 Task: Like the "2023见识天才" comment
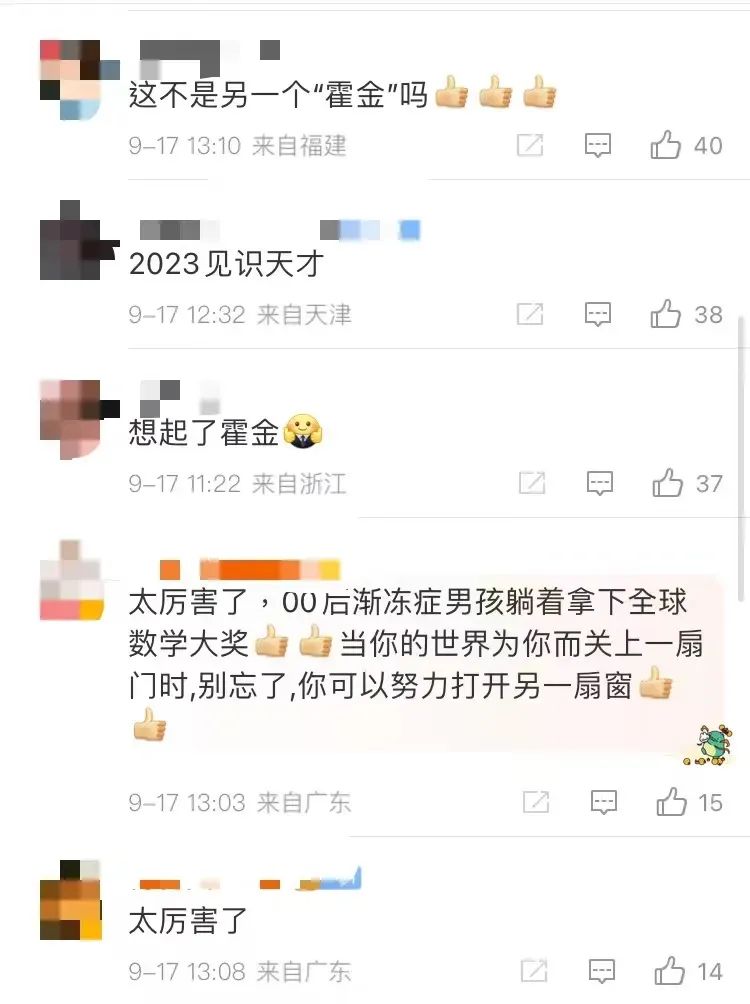tap(666, 315)
